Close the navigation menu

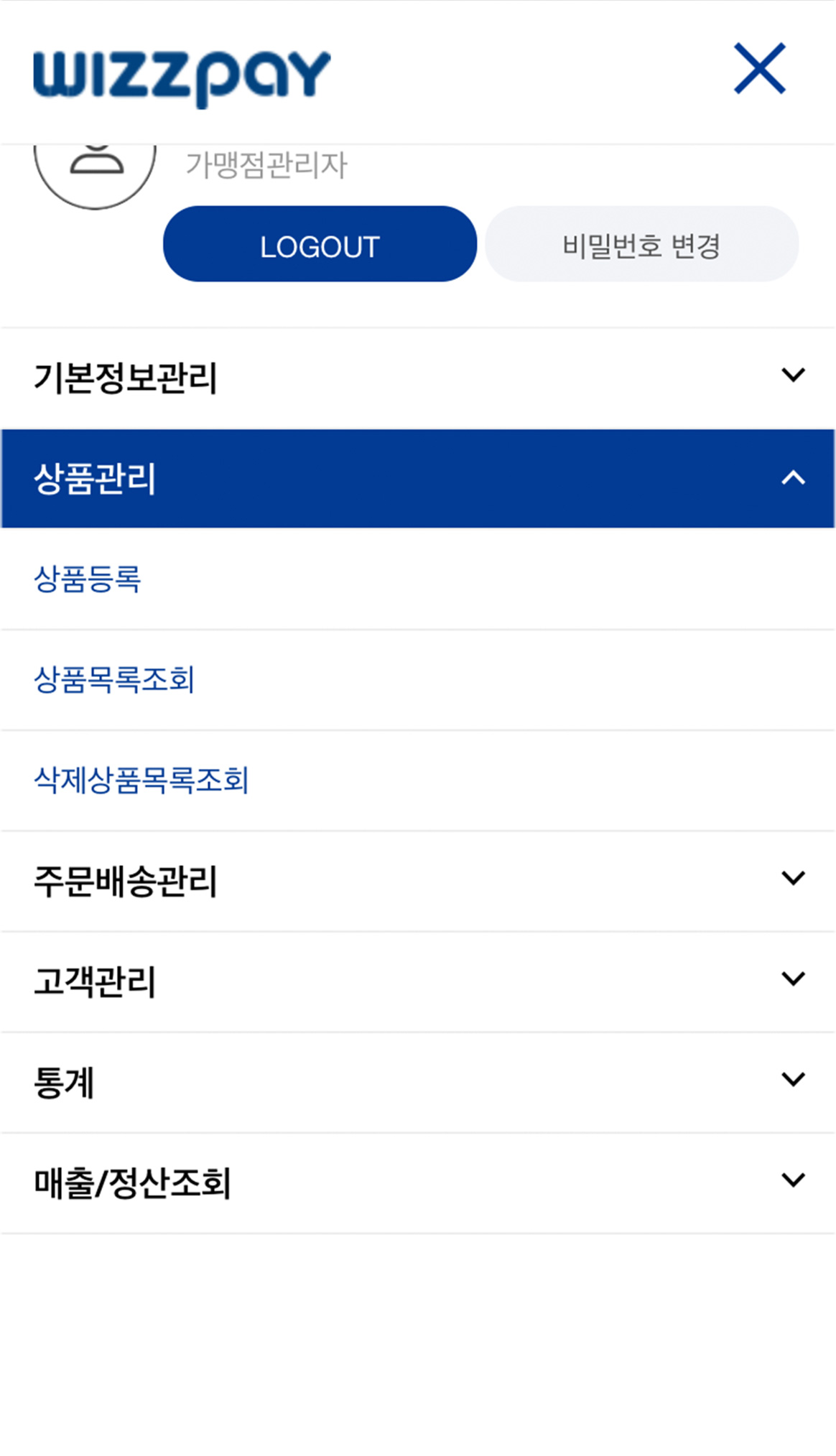point(759,69)
